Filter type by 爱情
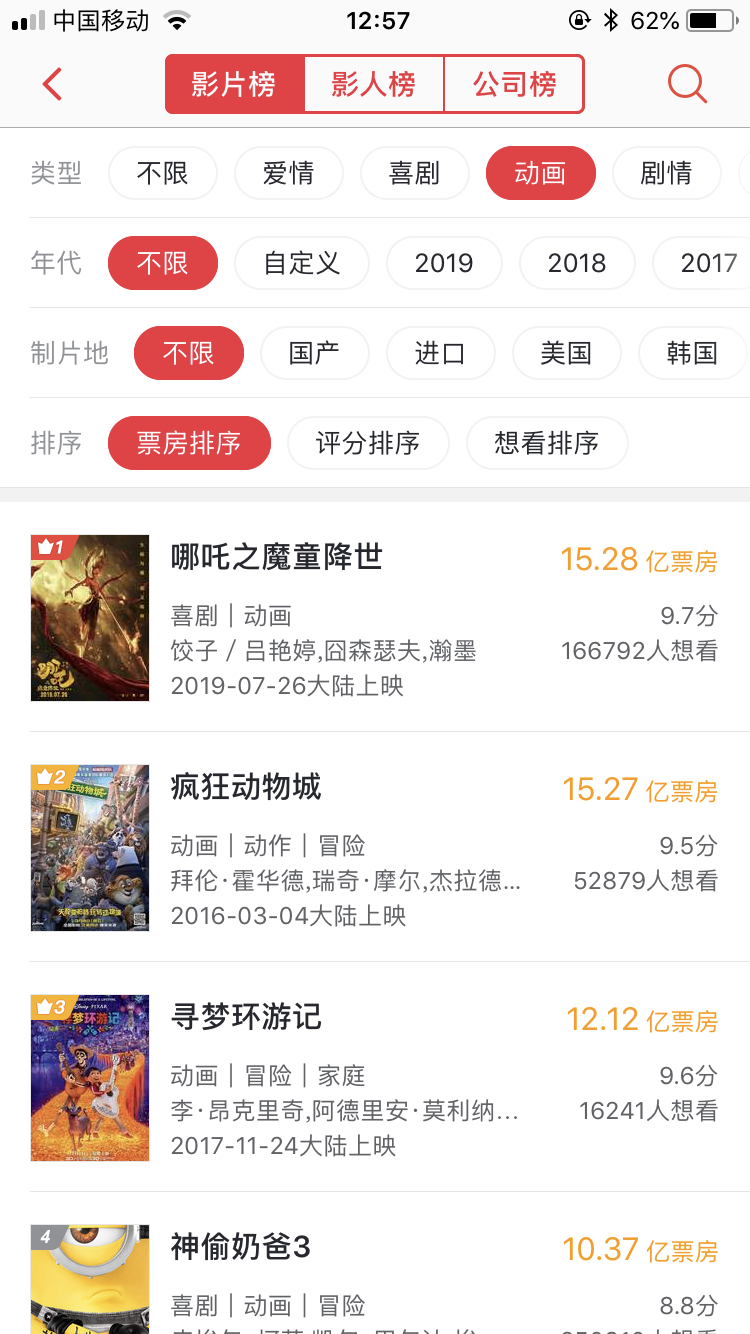This screenshot has width=750, height=1334. (x=289, y=173)
